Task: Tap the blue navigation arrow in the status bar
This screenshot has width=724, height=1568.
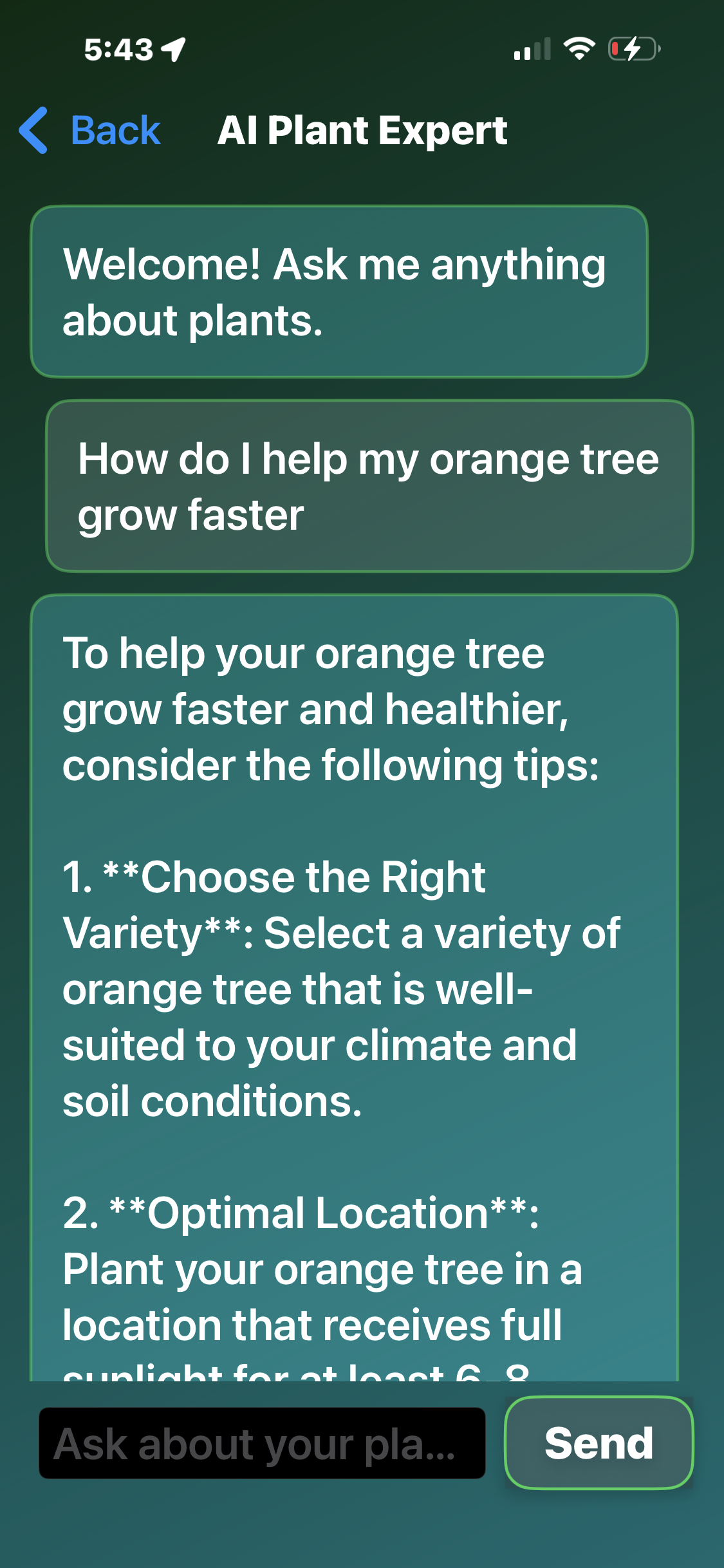Action: coord(172,48)
